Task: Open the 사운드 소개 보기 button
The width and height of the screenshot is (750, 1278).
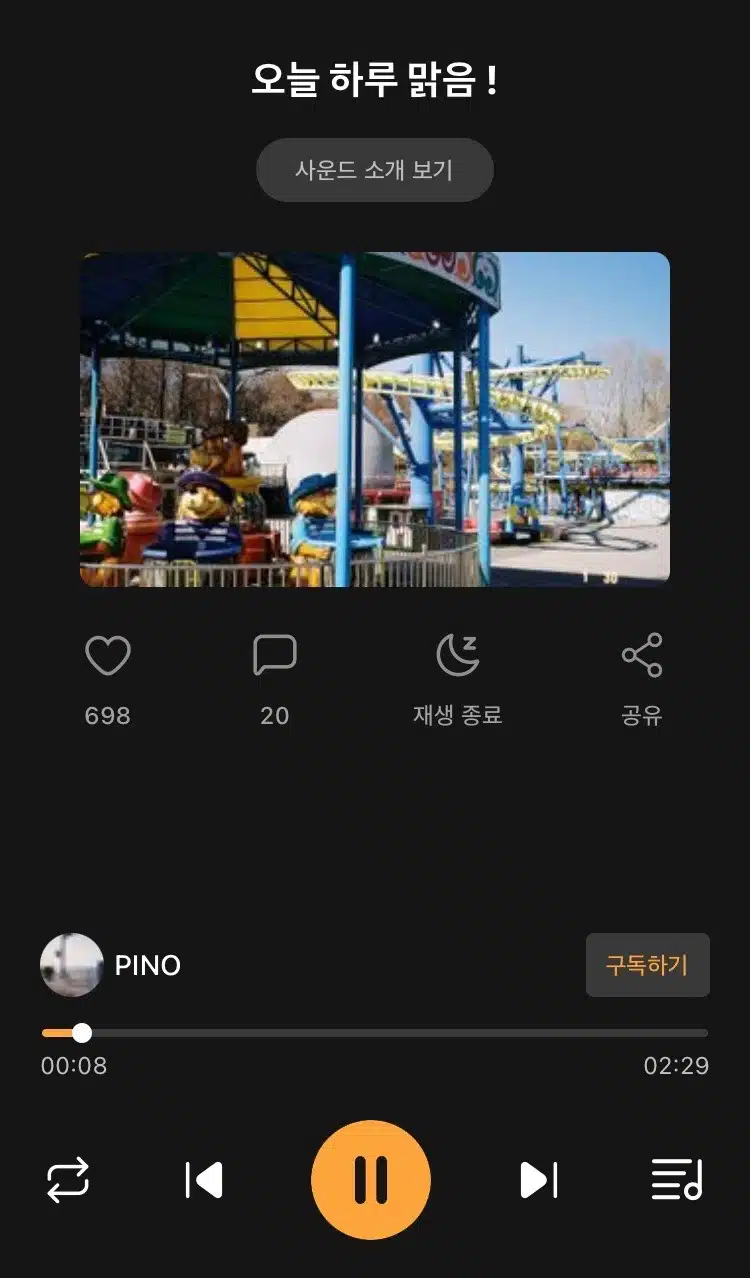Action: pyautogui.click(x=375, y=170)
